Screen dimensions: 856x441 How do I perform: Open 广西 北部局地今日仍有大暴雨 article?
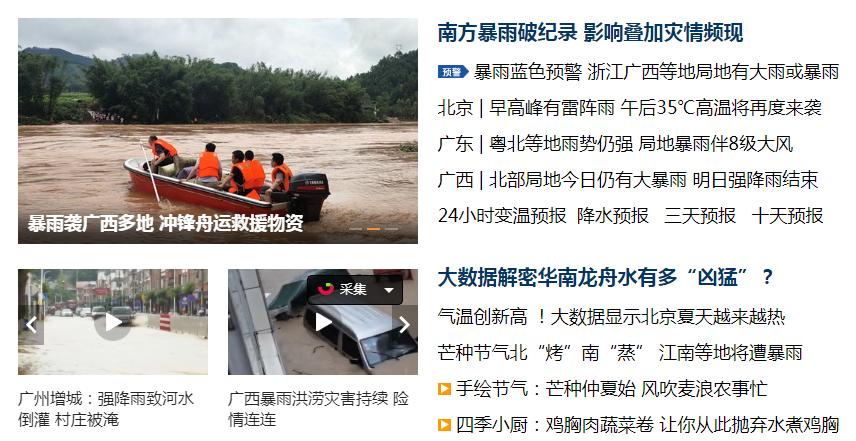coord(627,180)
